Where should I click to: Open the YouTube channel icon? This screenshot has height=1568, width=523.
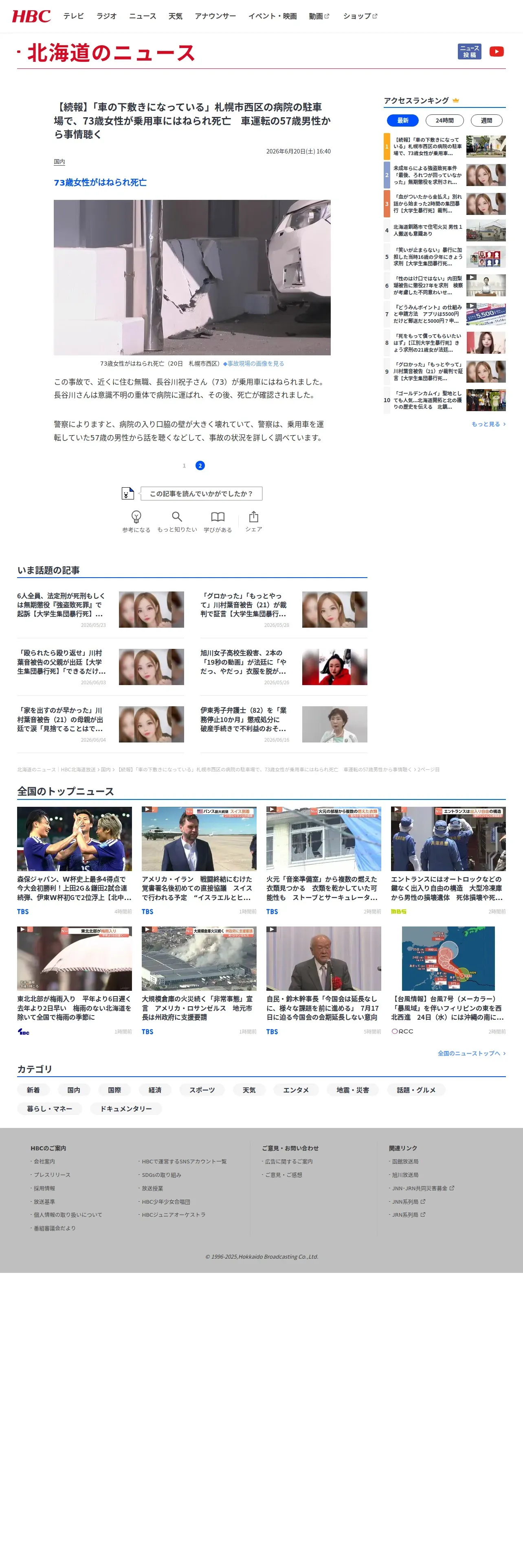pos(496,52)
